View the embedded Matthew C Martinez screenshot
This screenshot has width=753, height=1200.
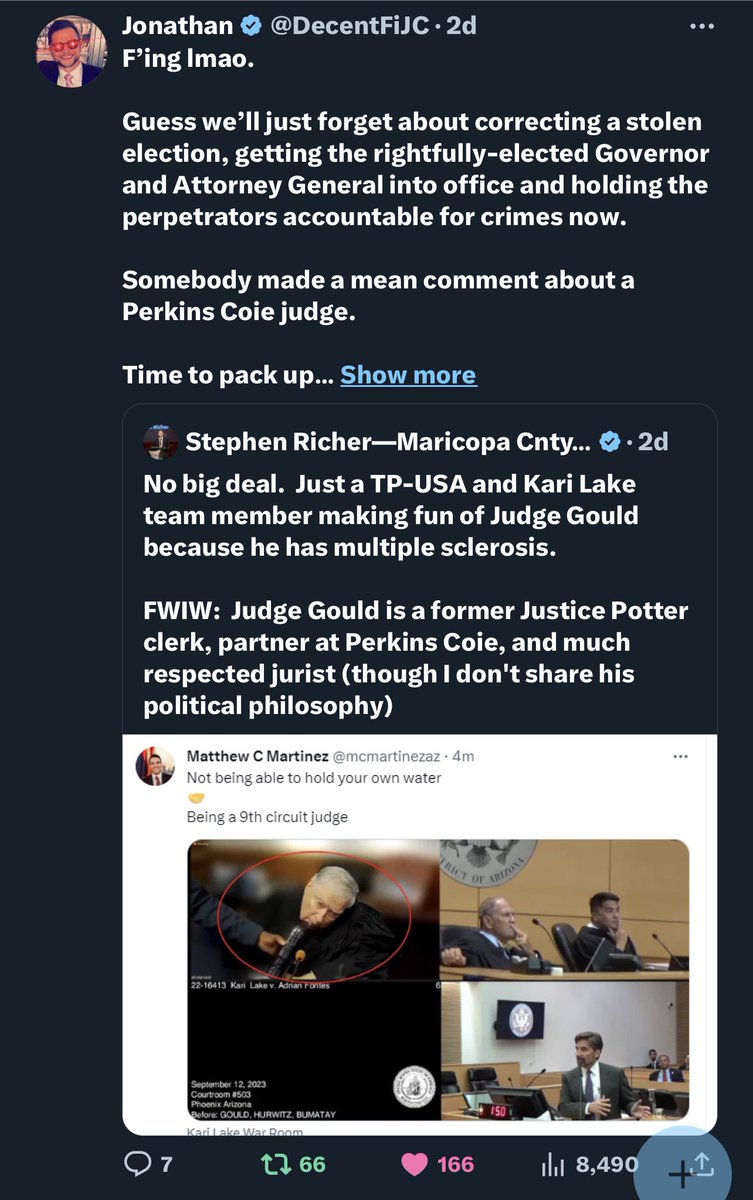(x=420, y=935)
